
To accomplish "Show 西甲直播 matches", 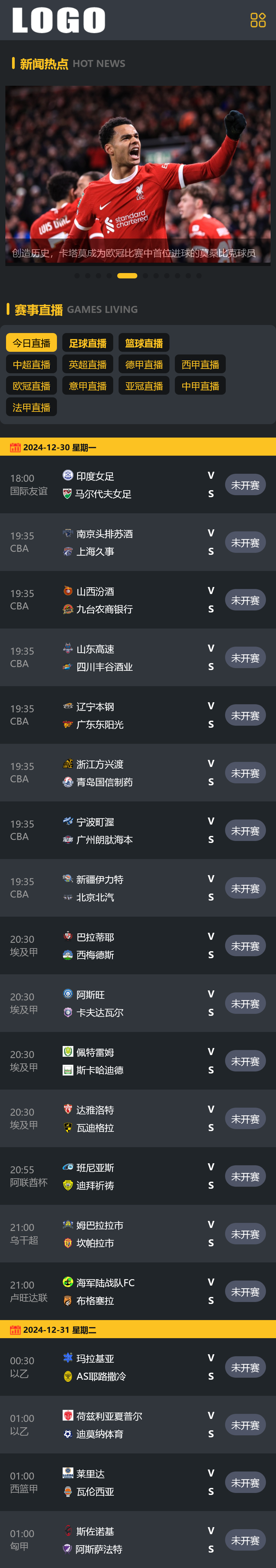I will [x=200, y=364].
